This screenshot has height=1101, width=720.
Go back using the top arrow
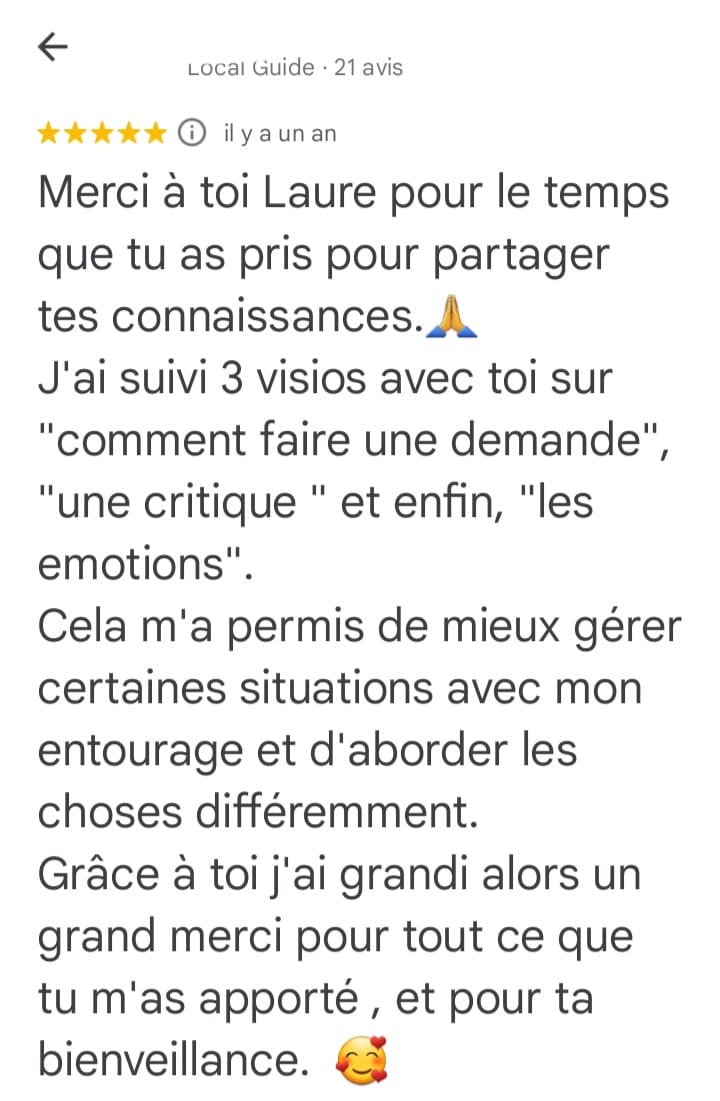(52, 47)
